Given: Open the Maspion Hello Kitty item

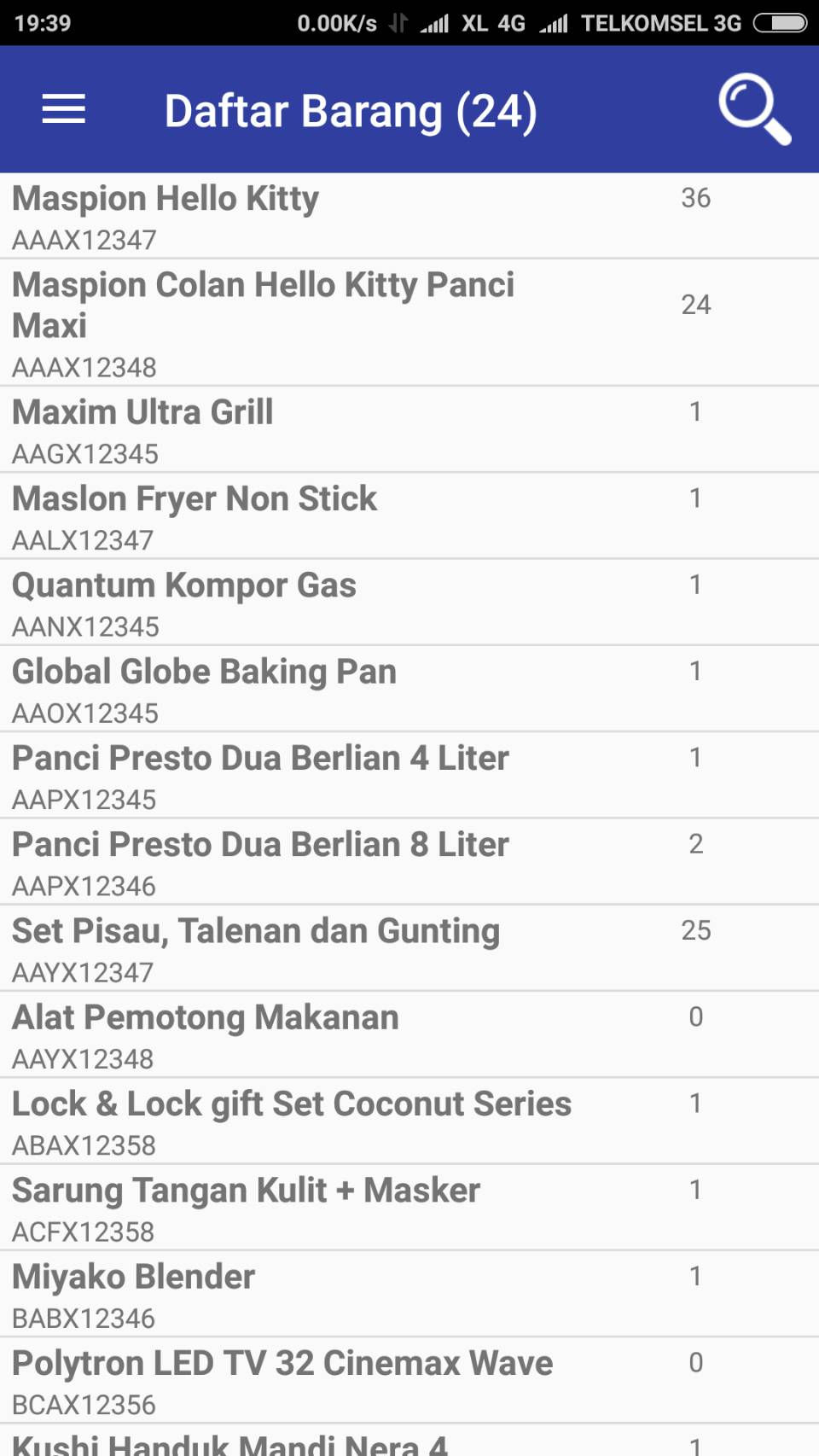Looking at the screenshot, I should point(409,216).
